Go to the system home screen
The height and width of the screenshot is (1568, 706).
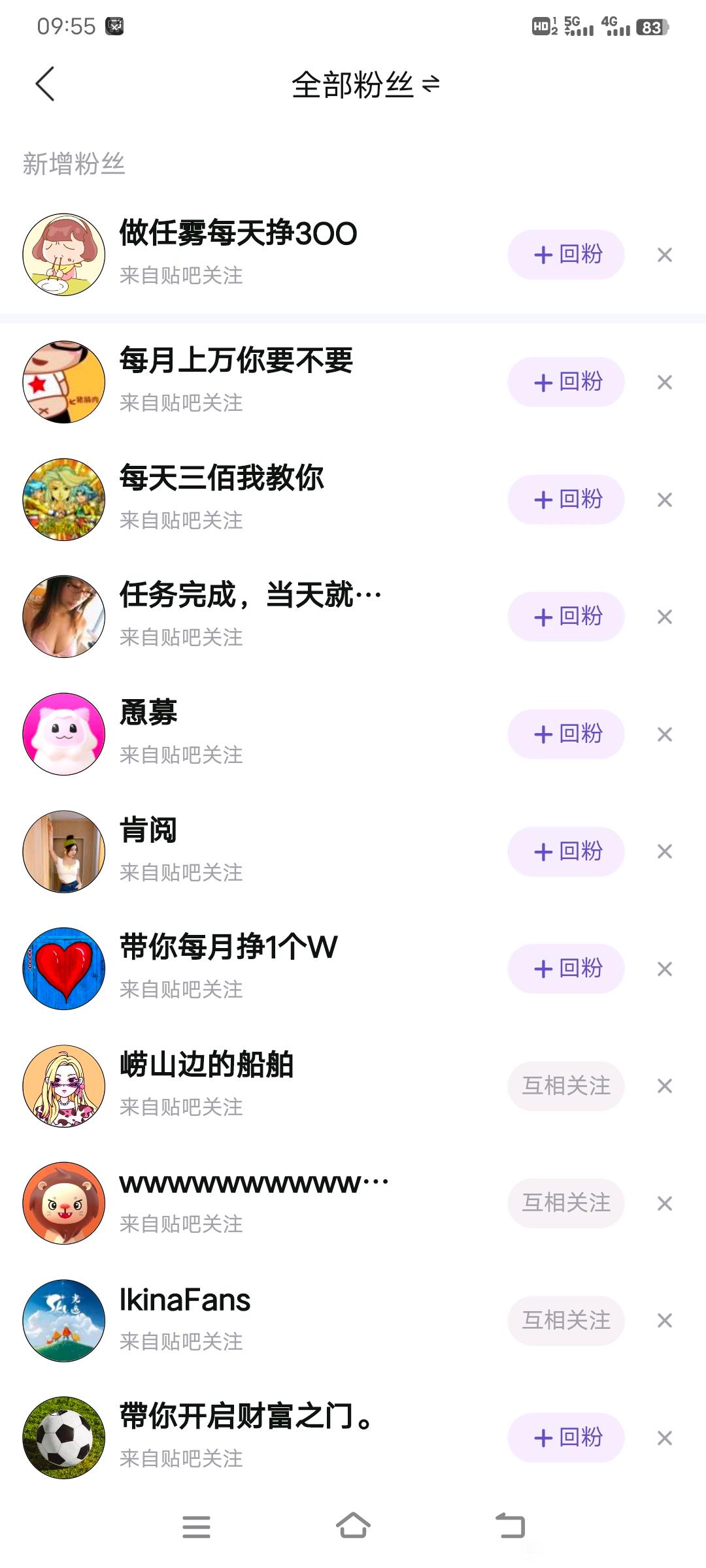[x=353, y=1526]
